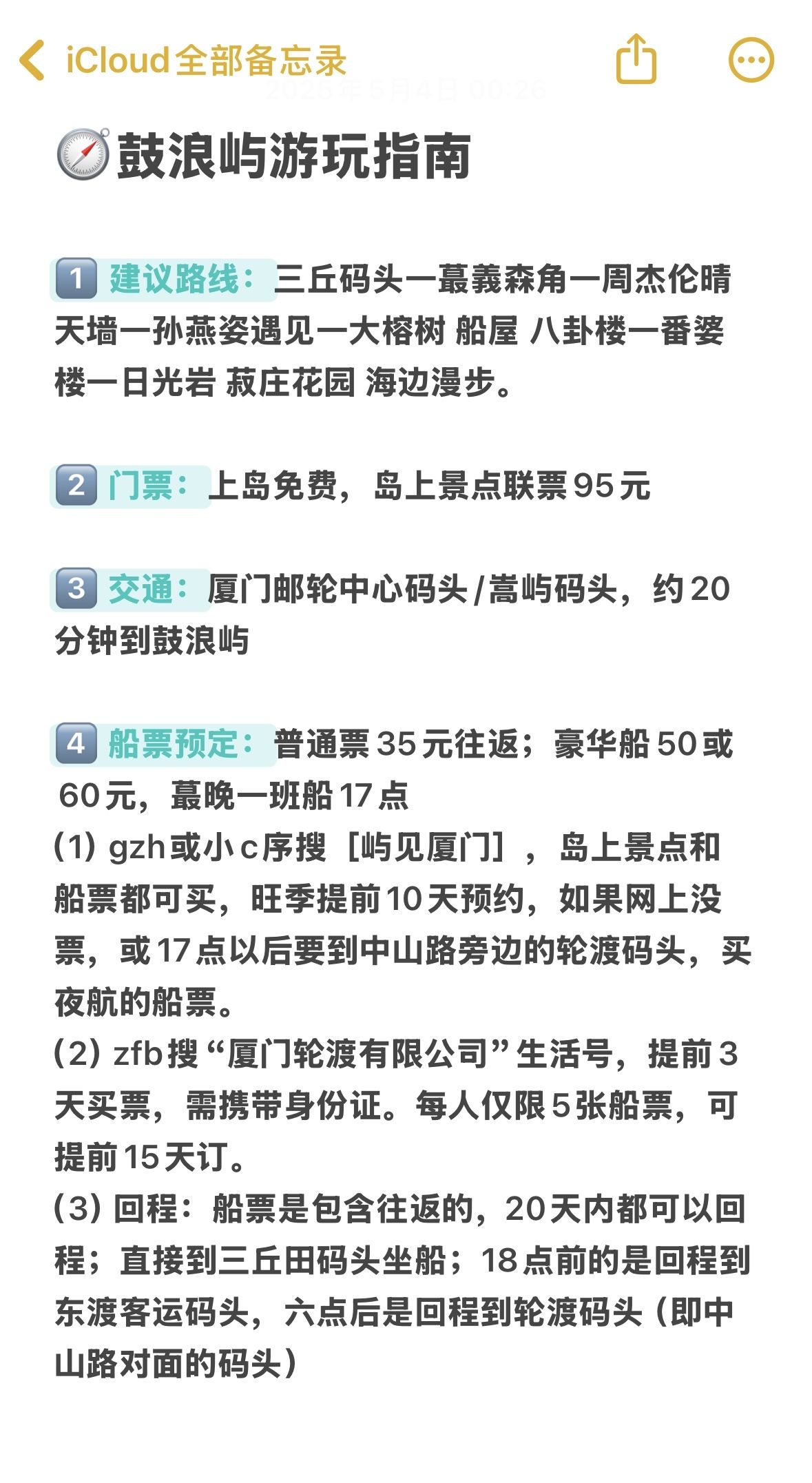Go back to iCloud 全部备忘录 list
812x1483 pixels.
(183, 61)
